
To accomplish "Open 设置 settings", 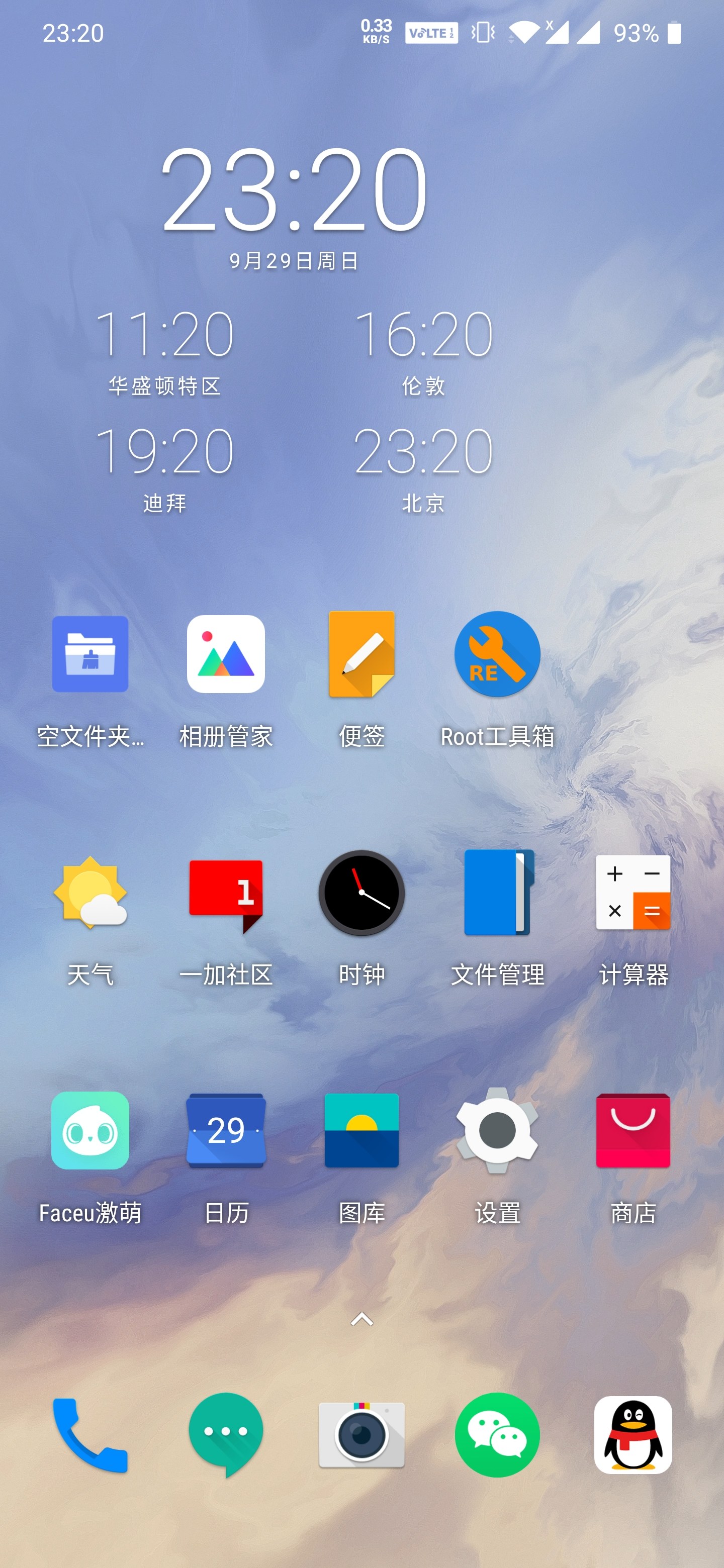I will click(497, 1130).
